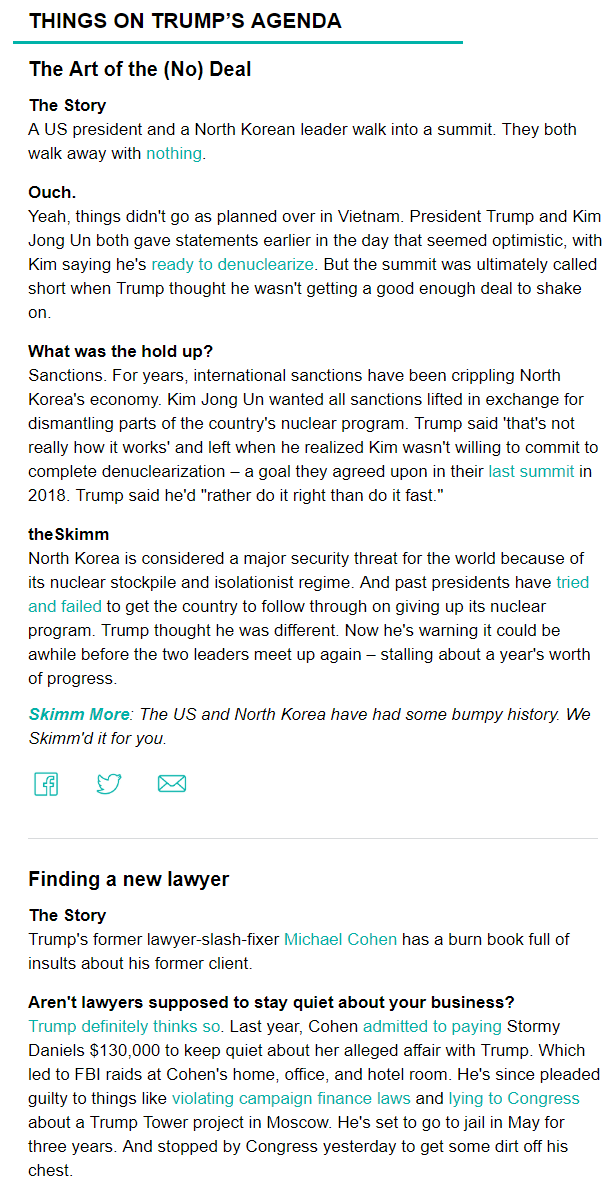Open the Michael Cohen link
This screenshot has height=1190, width=602.
coord(340,939)
